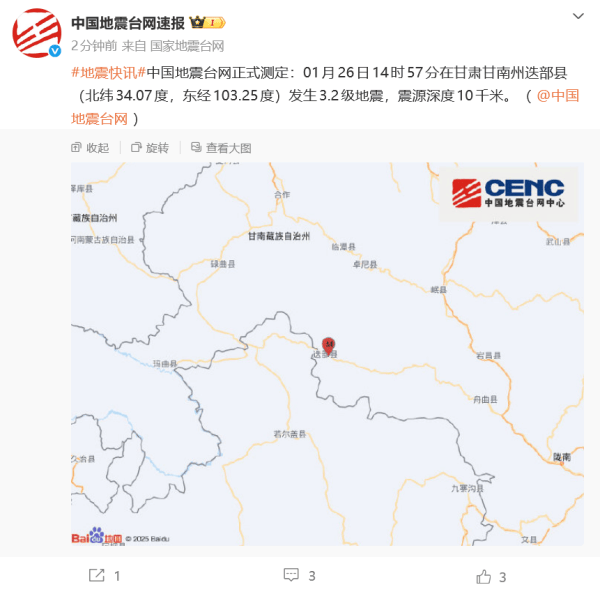Viewport: 600px width, 594px height.
Task: View full-size image via 查看大图
Action: point(221,147)
